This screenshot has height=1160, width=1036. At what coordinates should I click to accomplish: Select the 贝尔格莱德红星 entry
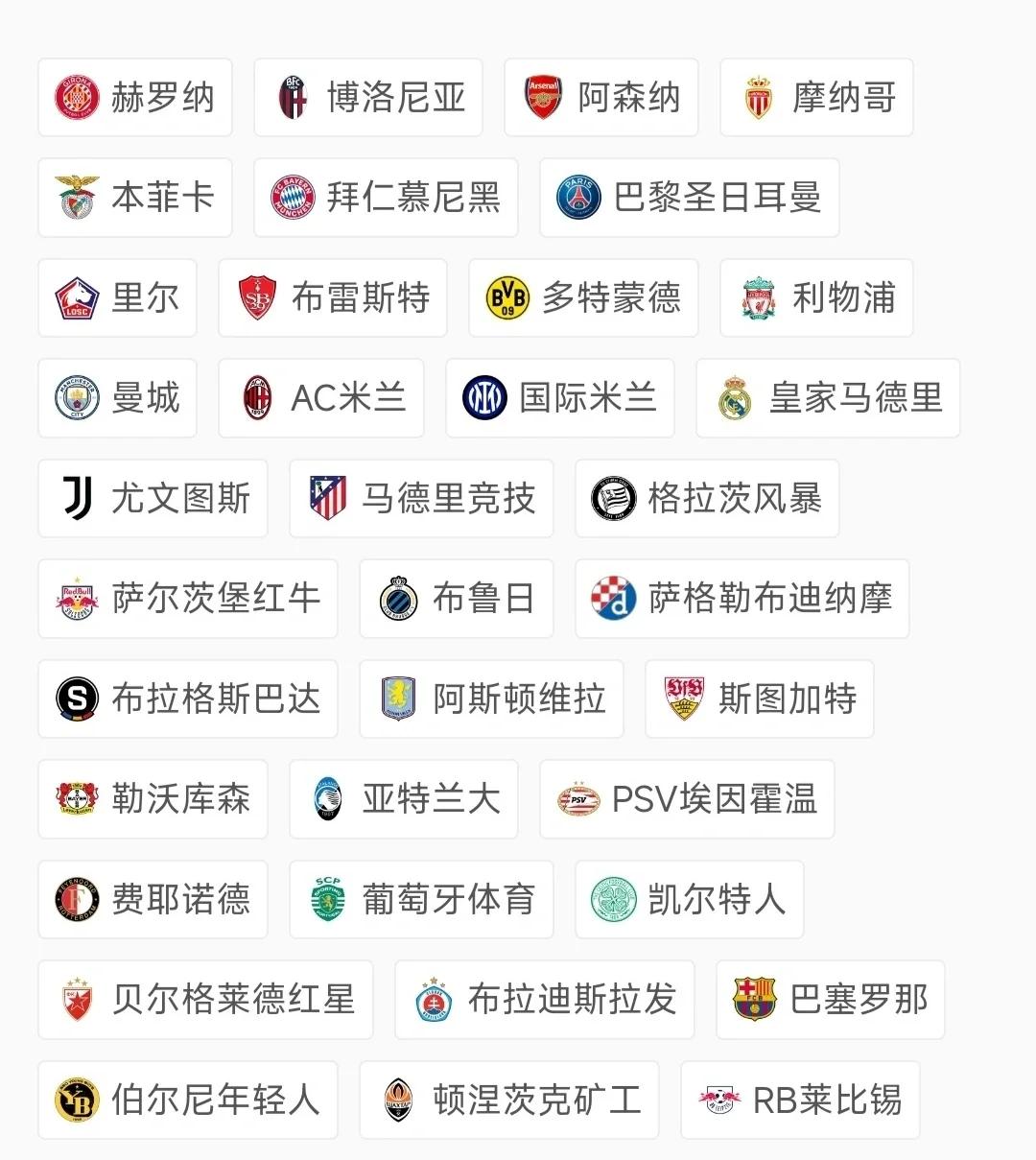pyautogui.click(x=205, y=1000)
